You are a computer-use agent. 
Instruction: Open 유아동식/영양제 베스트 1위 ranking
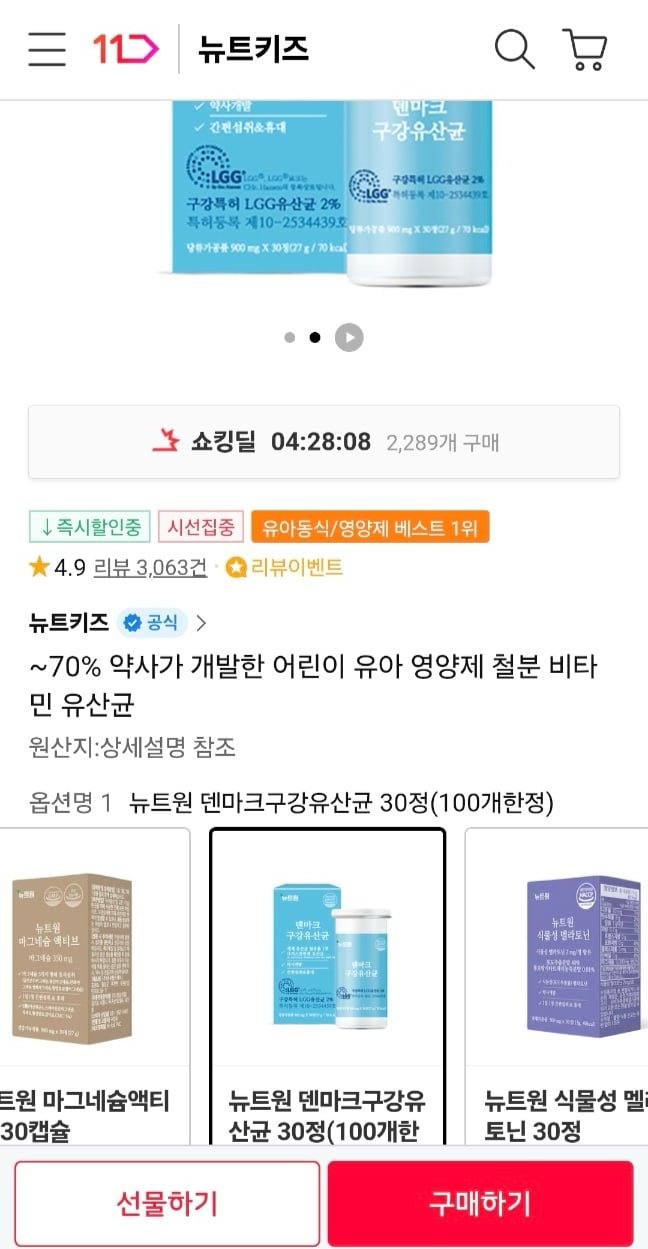[370, 526]
